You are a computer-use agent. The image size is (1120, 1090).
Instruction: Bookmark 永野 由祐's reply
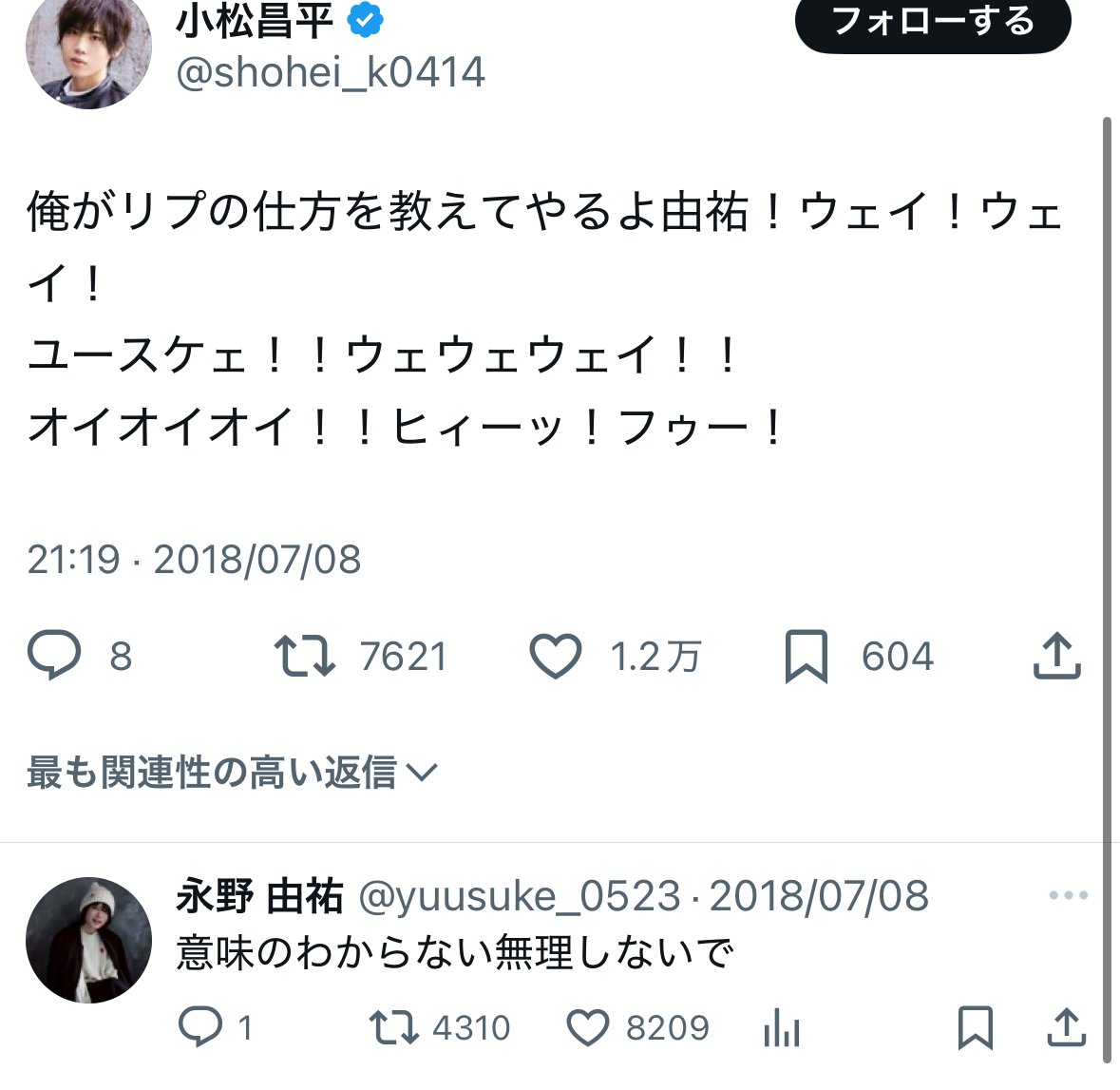click(x=975, y=1028)
